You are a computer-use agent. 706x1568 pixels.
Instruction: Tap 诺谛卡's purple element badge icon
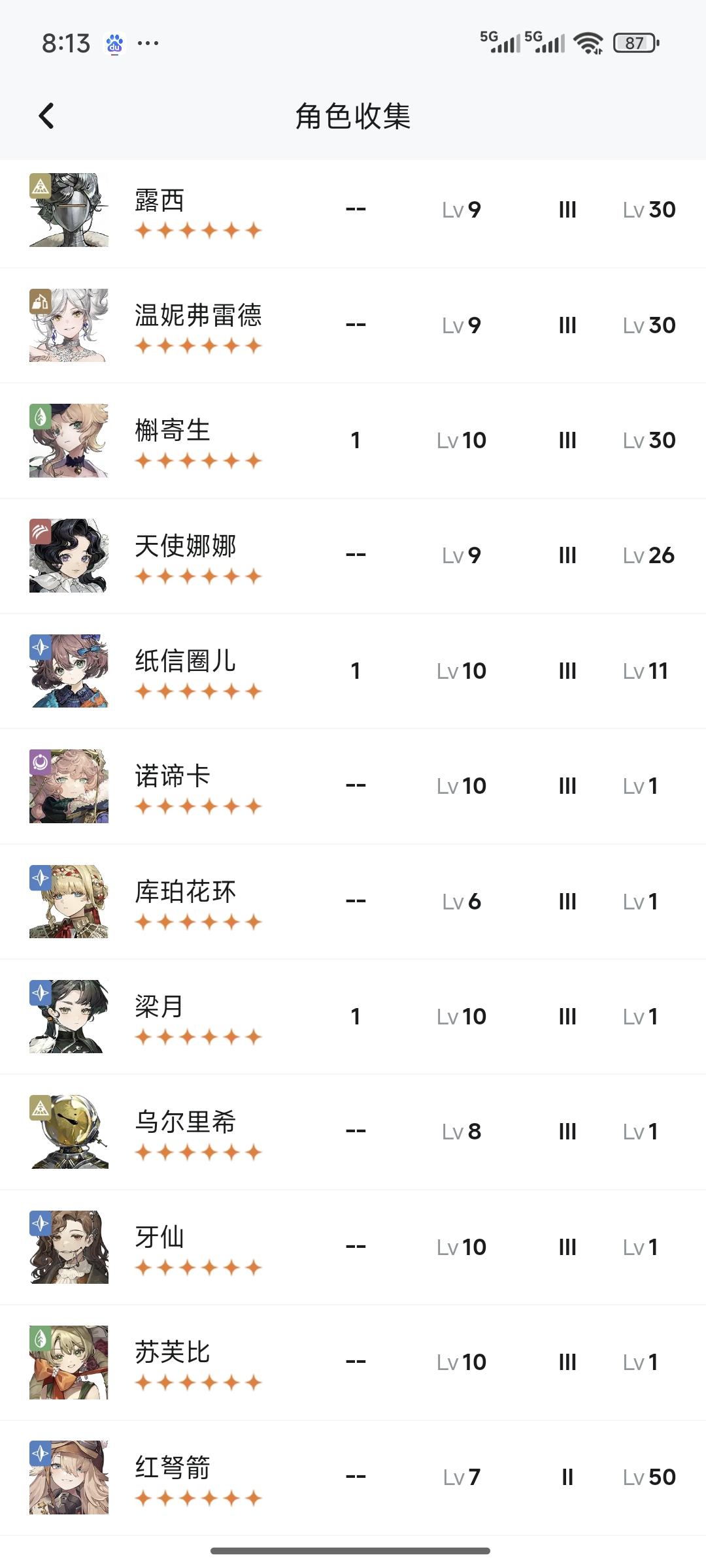[40, 763]
